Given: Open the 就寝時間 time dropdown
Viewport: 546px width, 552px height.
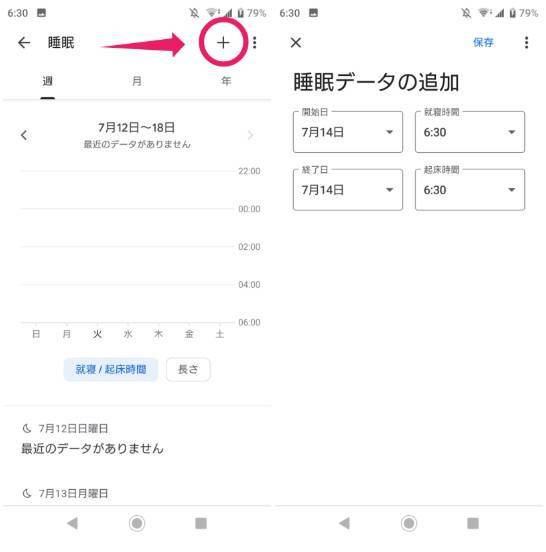Looking at the screenshot, I should 470,132.
